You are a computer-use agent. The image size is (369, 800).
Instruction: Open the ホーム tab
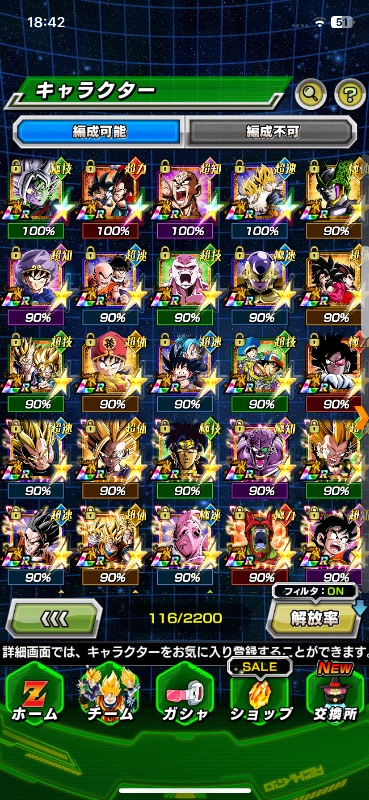(34, 695)
